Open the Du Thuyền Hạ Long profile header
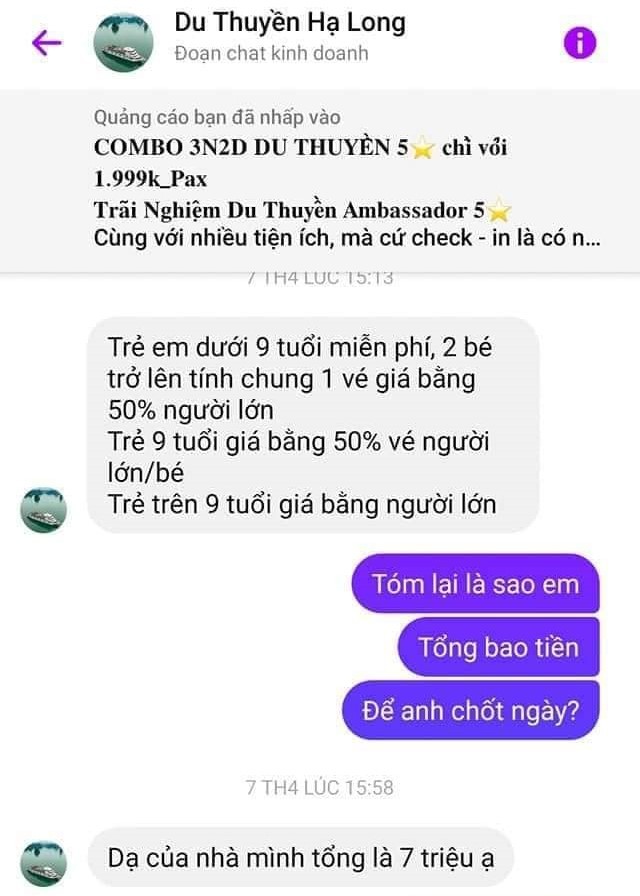This screenshot has height=896, width=640. (289, 35)
